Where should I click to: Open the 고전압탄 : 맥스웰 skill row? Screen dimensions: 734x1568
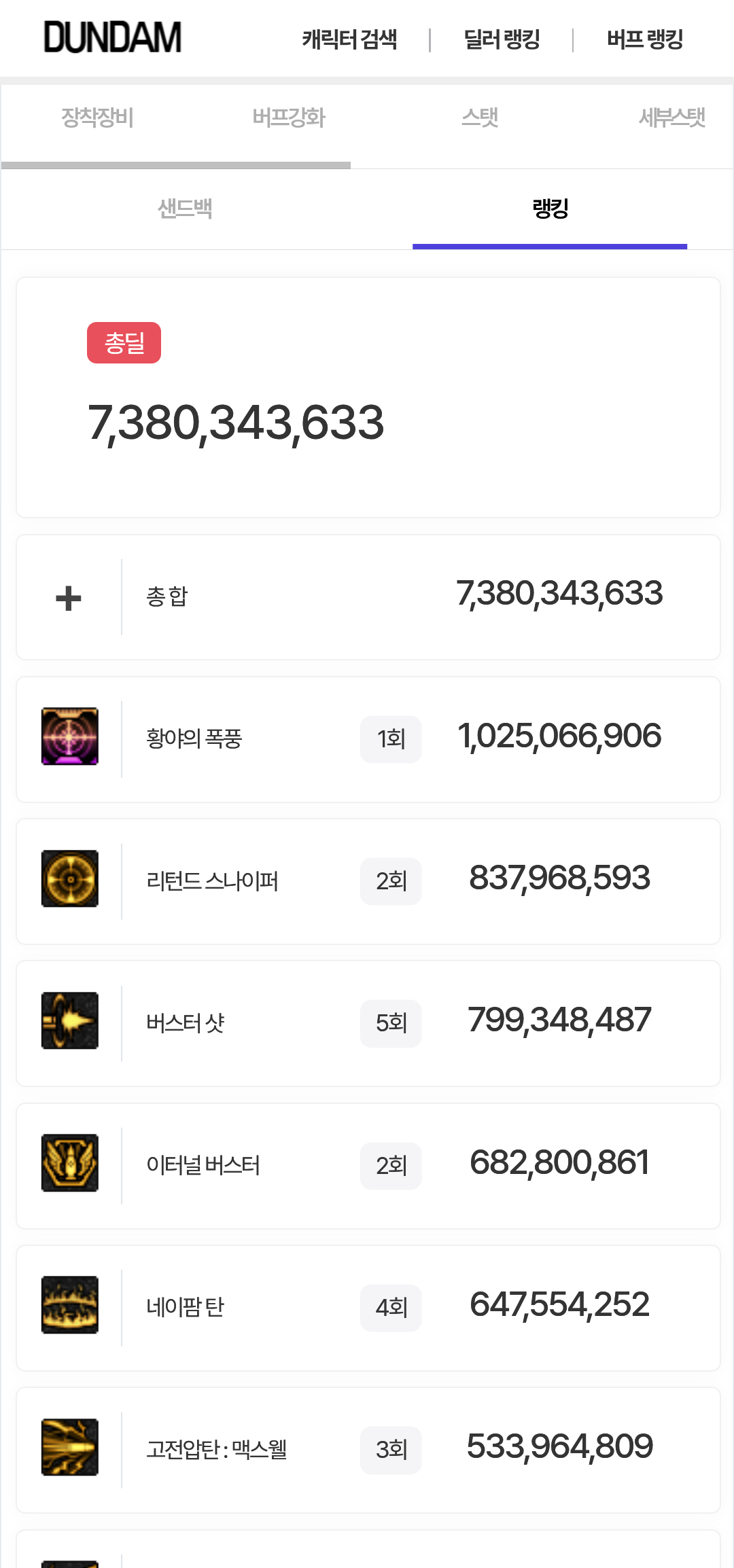coord(368,1450)
